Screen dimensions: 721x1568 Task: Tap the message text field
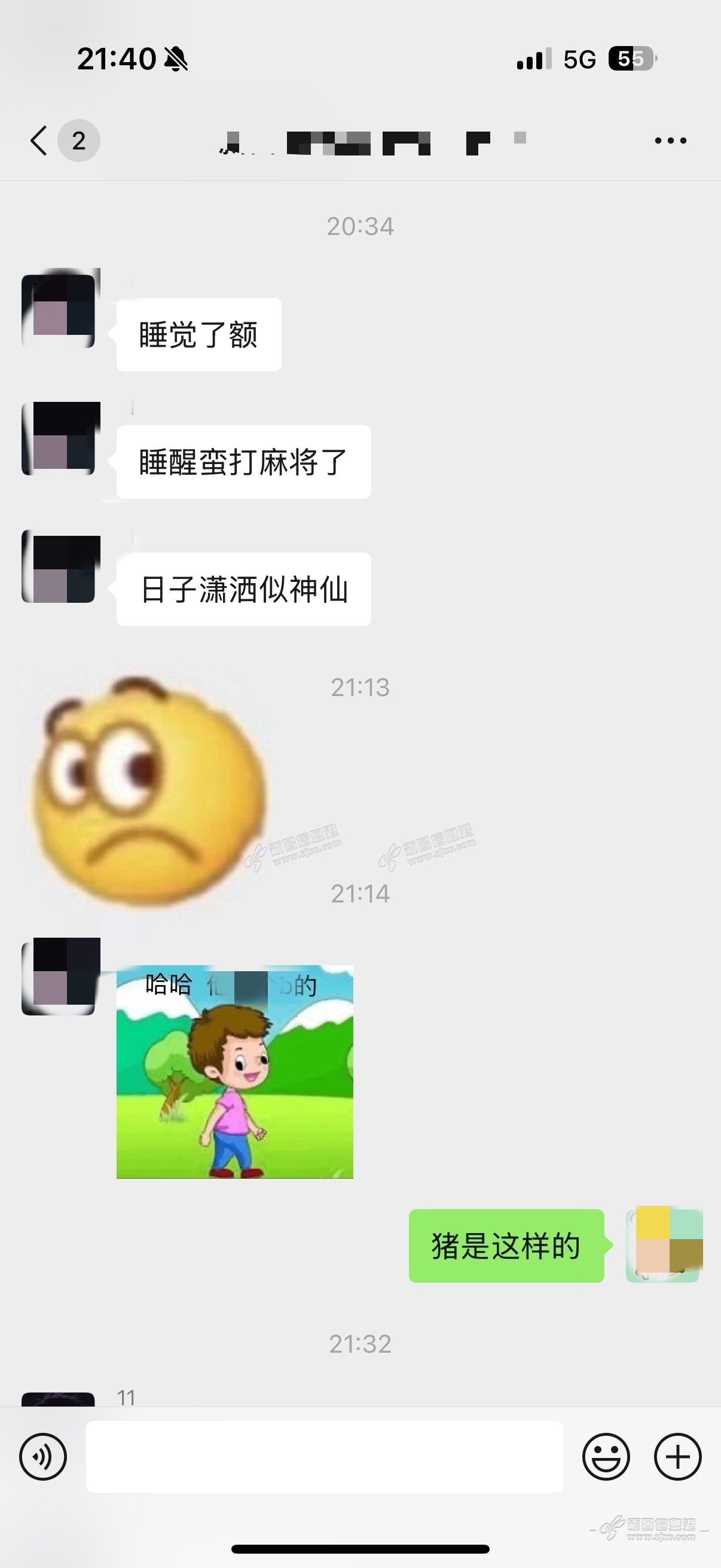pos(323,1457)
